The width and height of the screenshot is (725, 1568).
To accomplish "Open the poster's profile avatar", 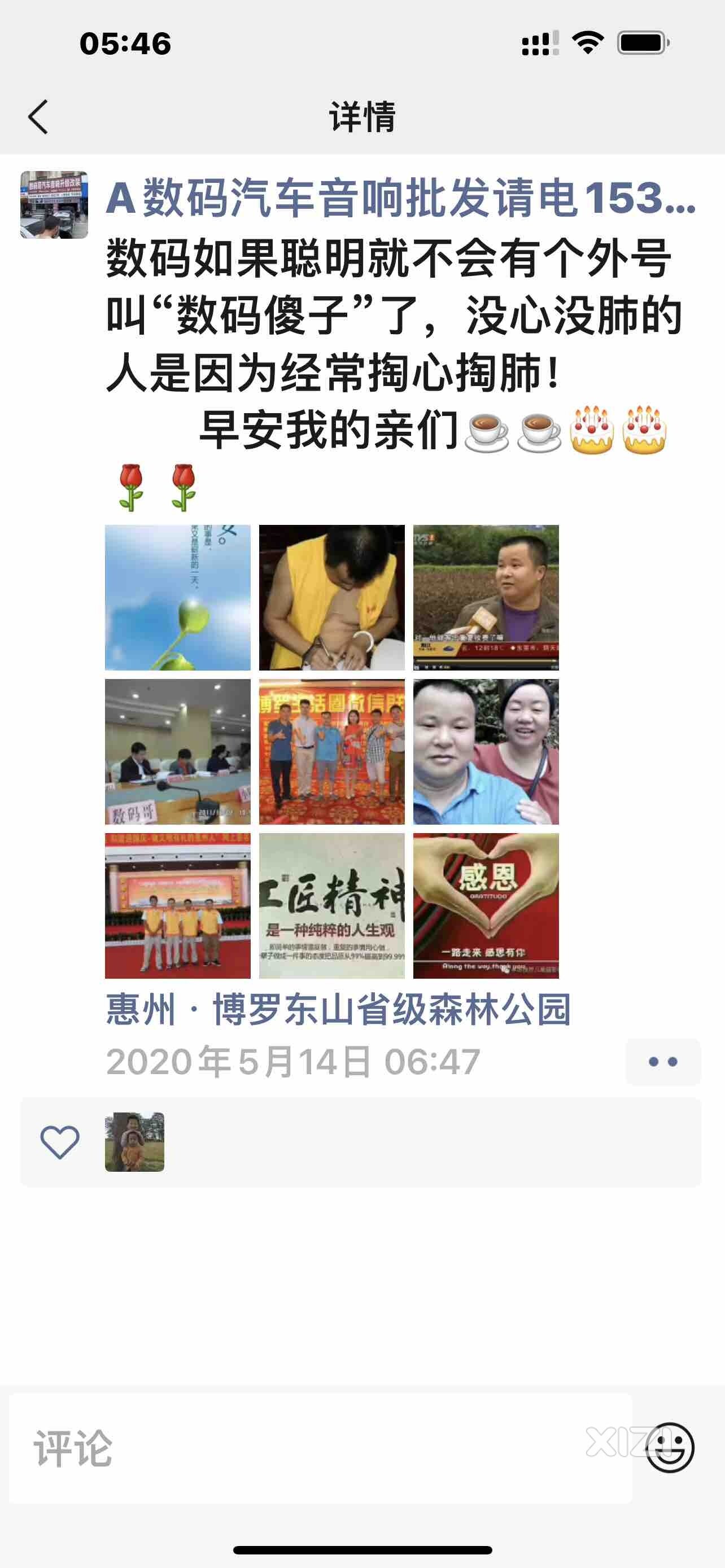I will pos(54,204).
